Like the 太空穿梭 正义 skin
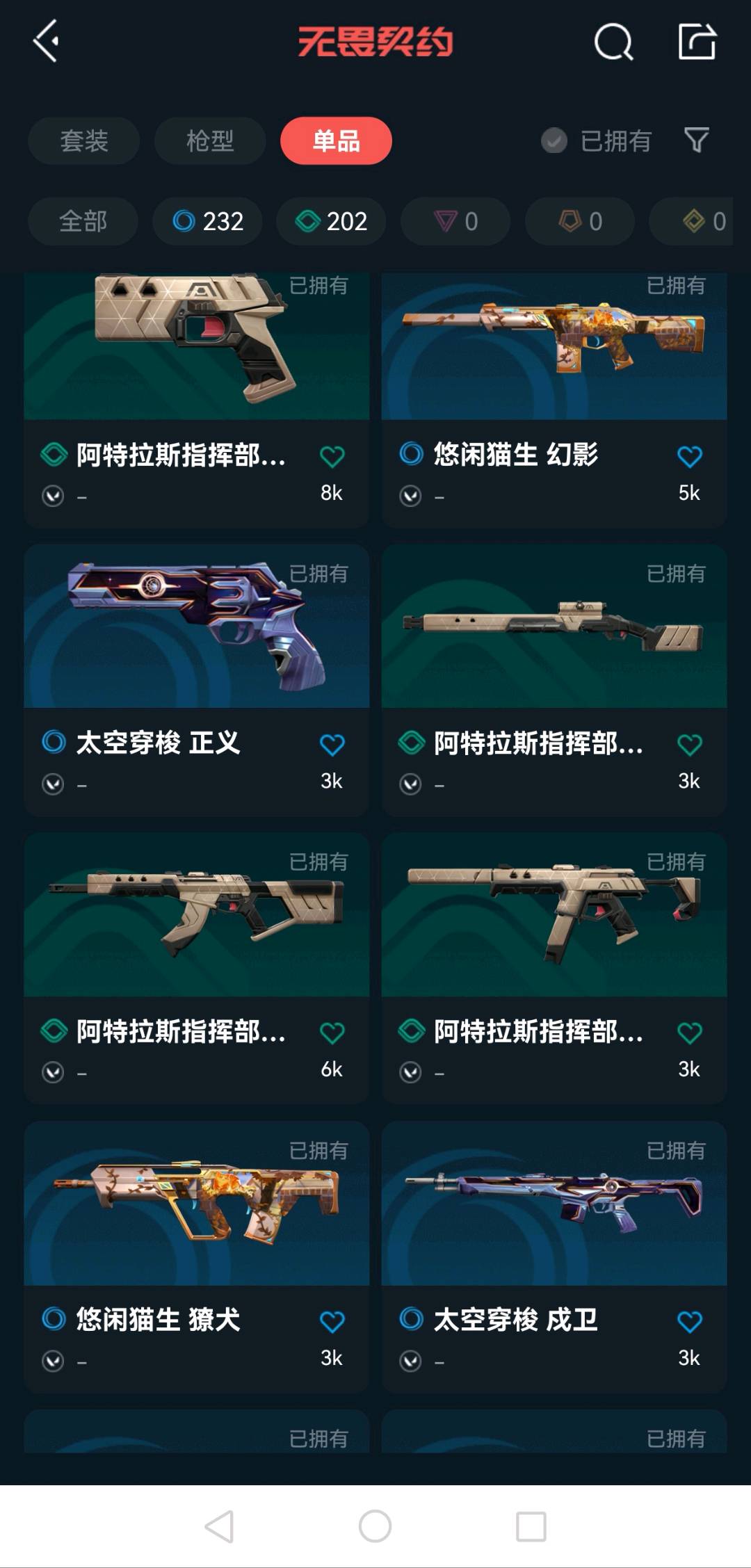Image resolution: width=751 pixels, height=1568 pixels. (x=332, y=745)
